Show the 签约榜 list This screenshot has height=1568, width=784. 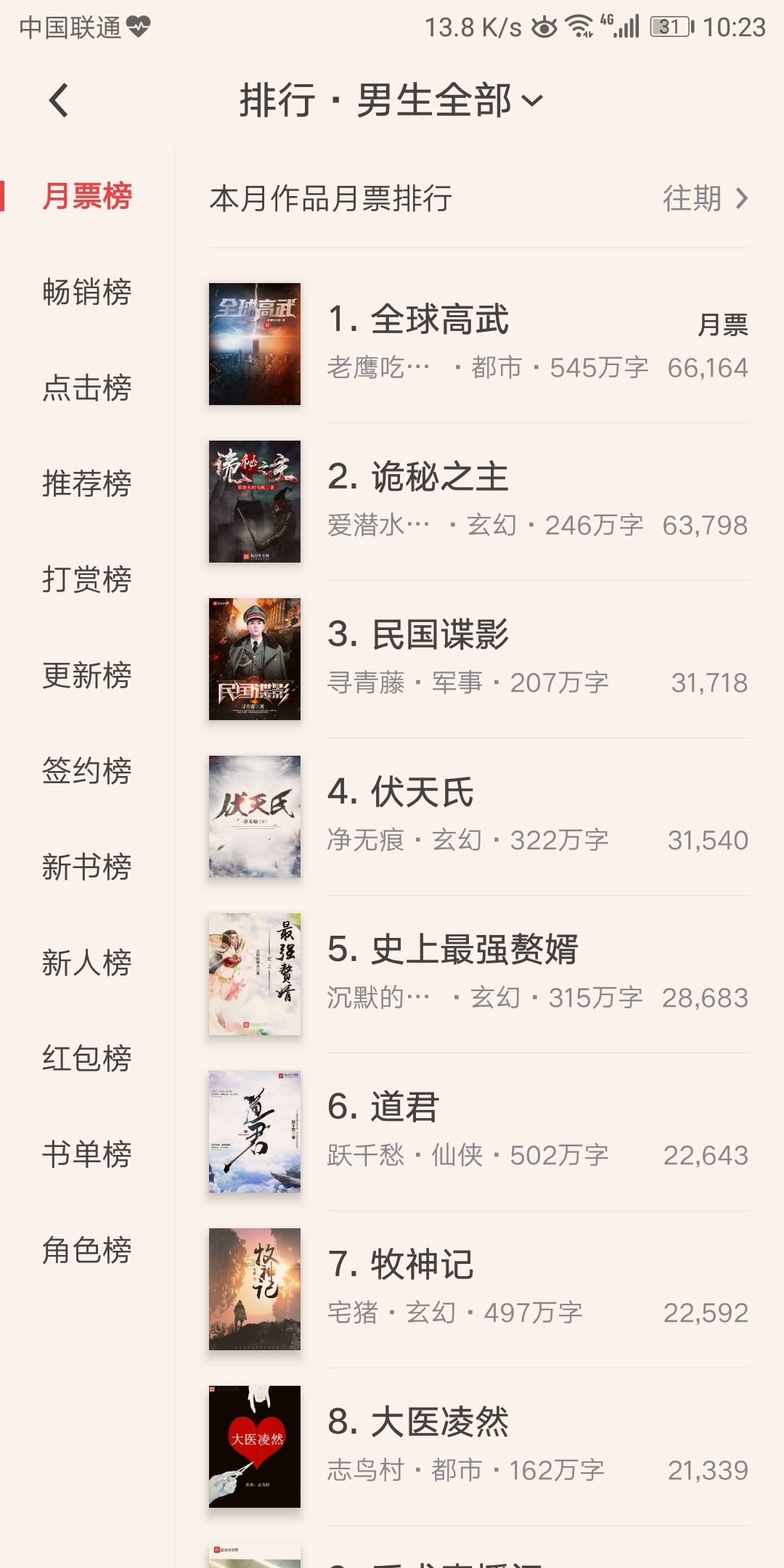point(87,771)
